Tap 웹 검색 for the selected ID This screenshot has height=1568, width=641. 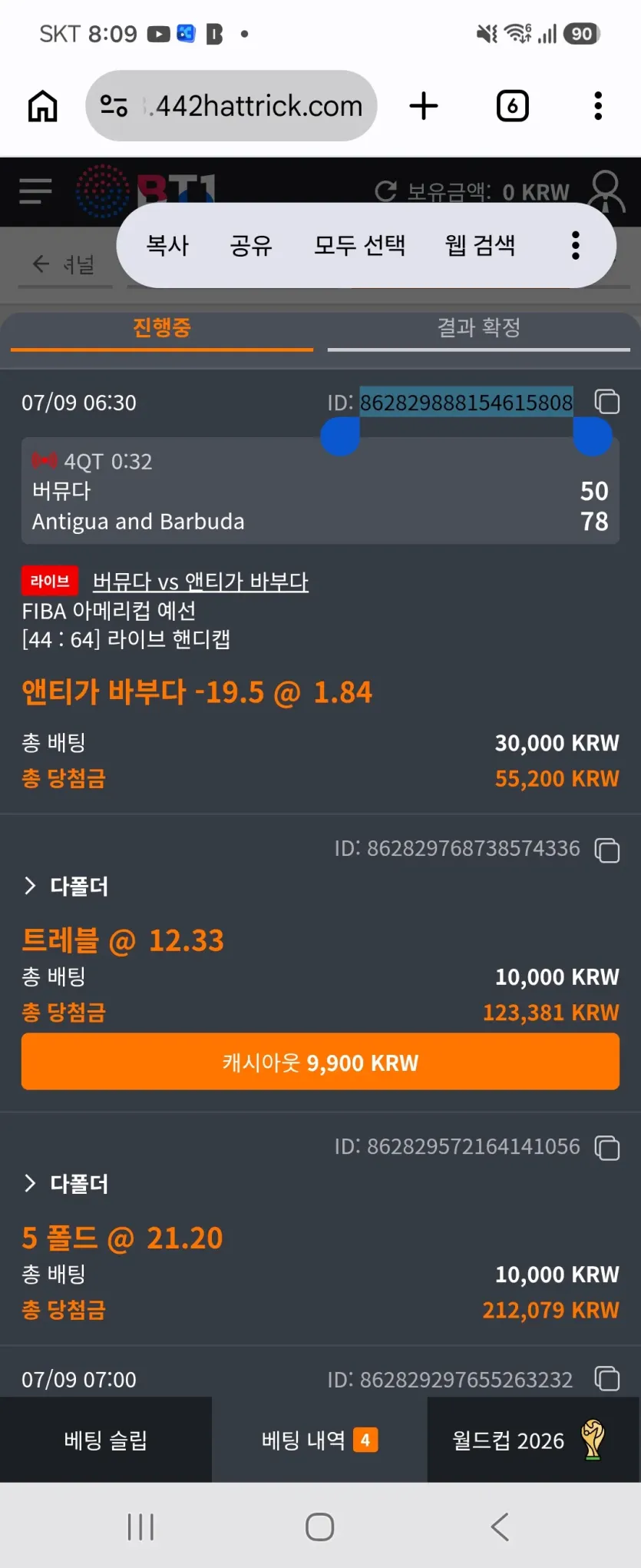pyautogui.click(x=480, y=245)
